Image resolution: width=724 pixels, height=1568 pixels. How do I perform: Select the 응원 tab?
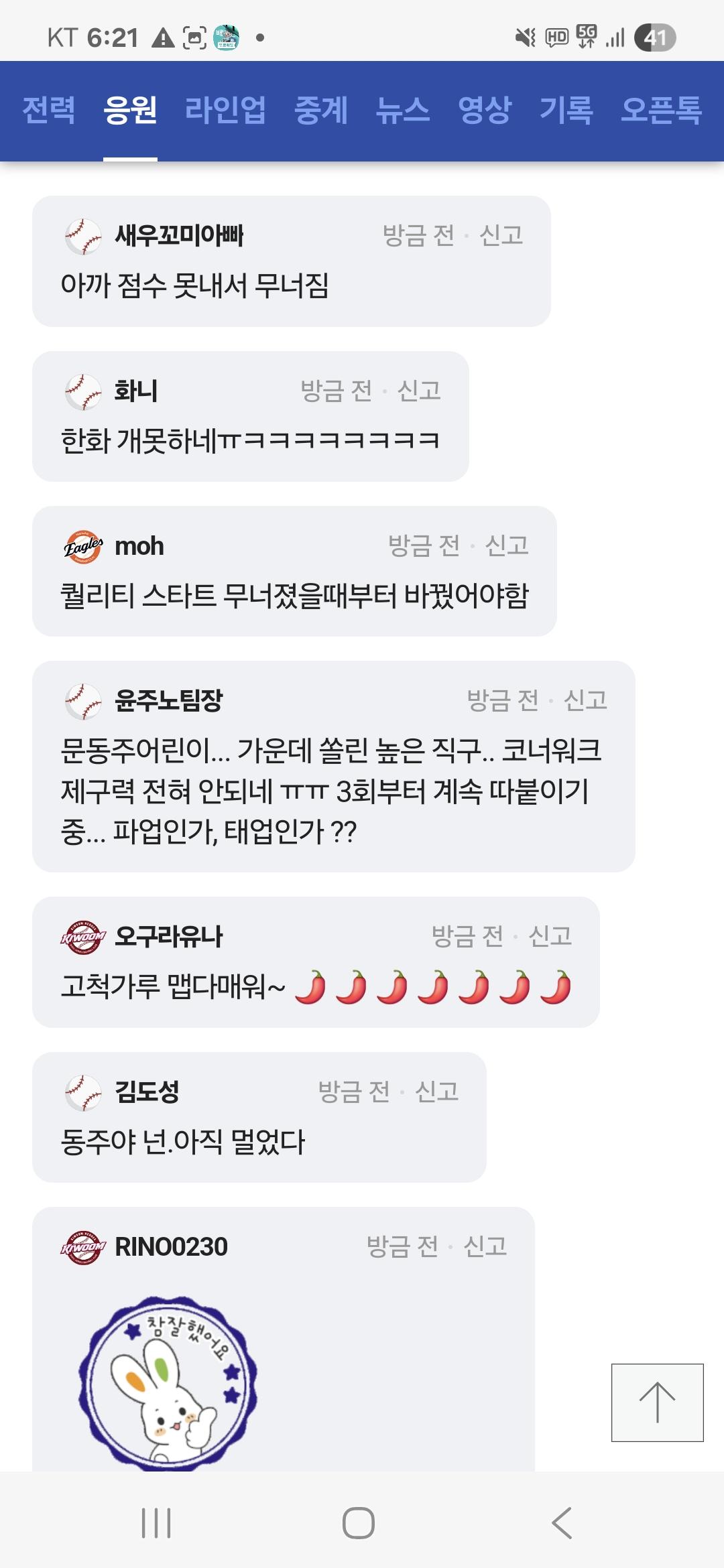(x=130, y=111)
